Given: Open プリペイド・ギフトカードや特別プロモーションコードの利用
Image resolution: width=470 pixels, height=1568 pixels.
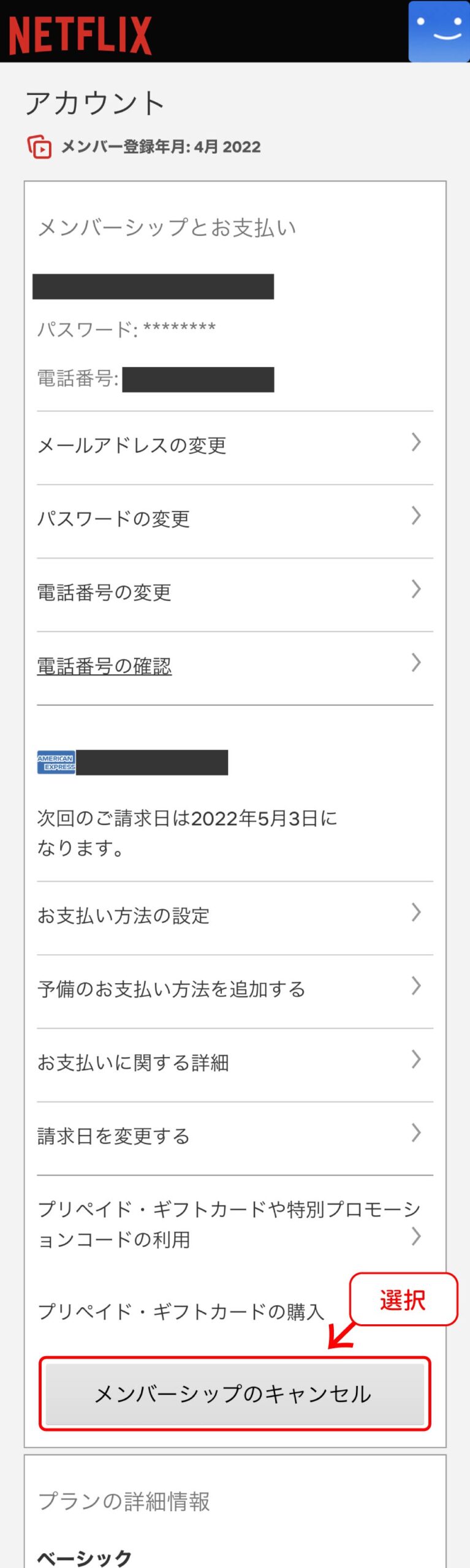Looking at the screenshot, I should click(235, 1224).
